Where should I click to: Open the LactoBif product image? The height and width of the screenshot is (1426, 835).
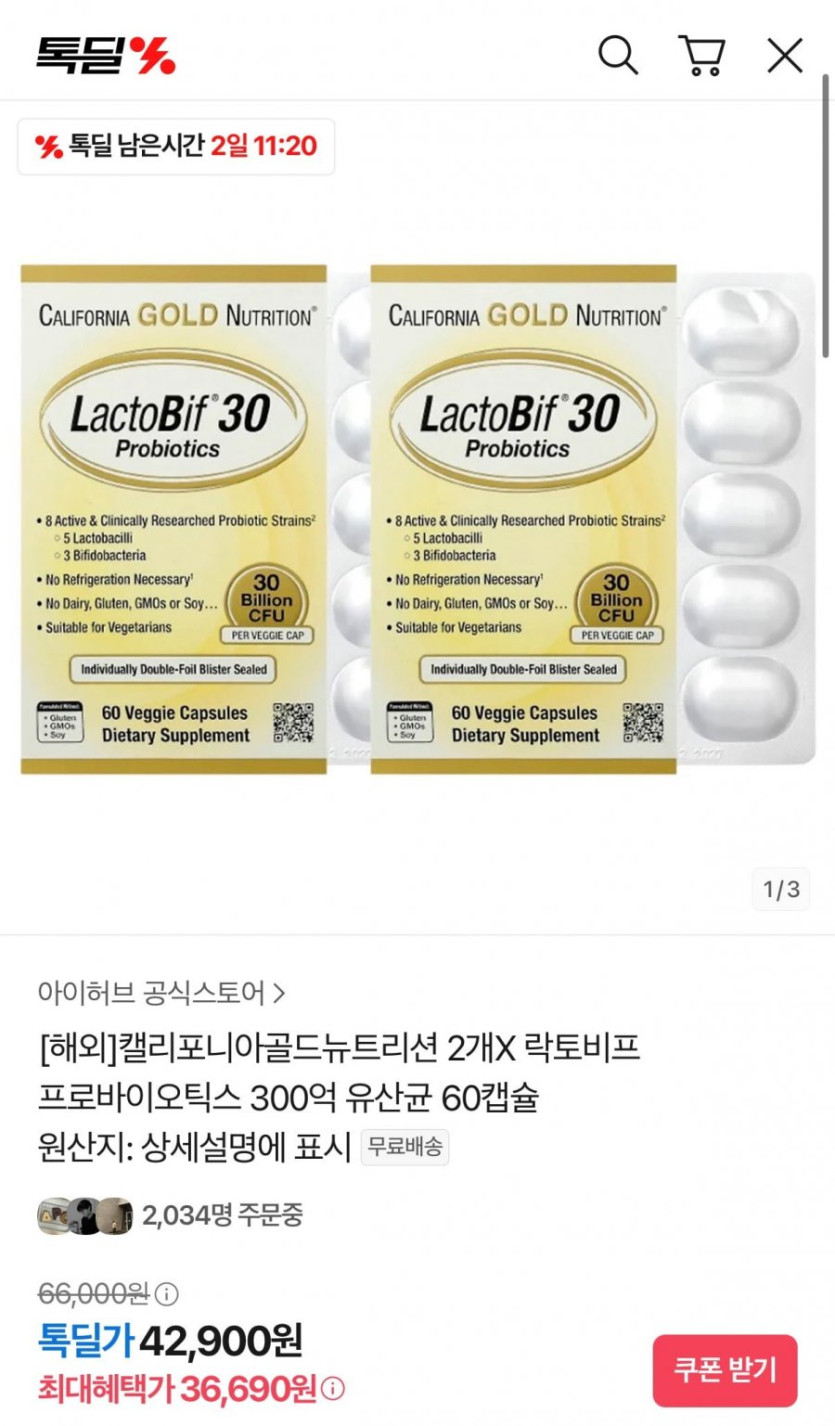pos(417,519)
